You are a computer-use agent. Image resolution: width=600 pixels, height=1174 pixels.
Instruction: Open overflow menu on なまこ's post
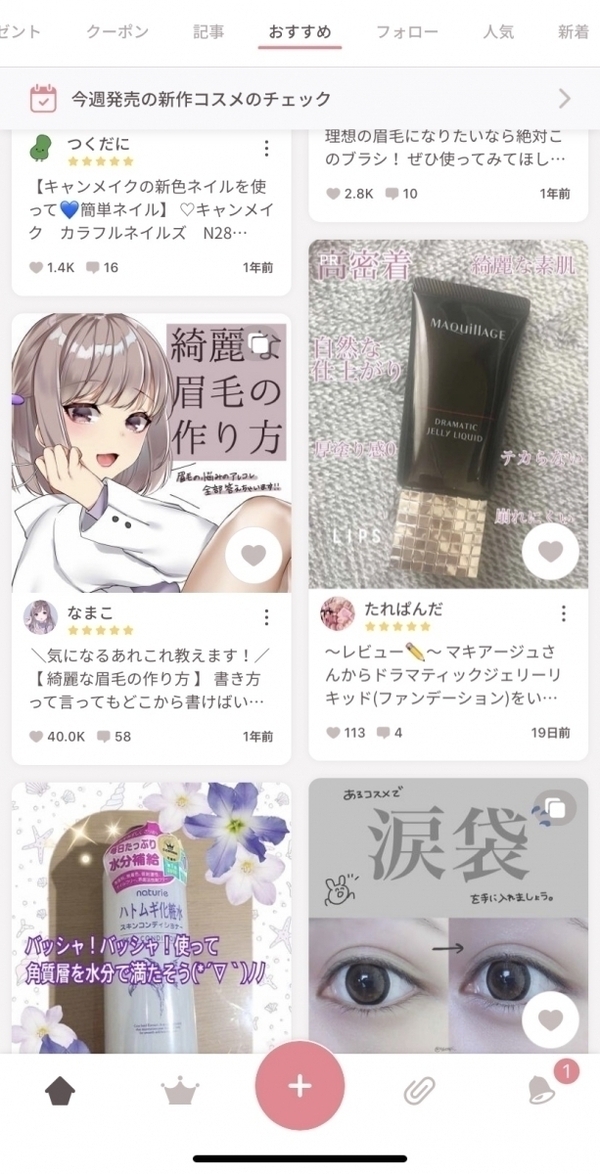[x=266, y=617]
